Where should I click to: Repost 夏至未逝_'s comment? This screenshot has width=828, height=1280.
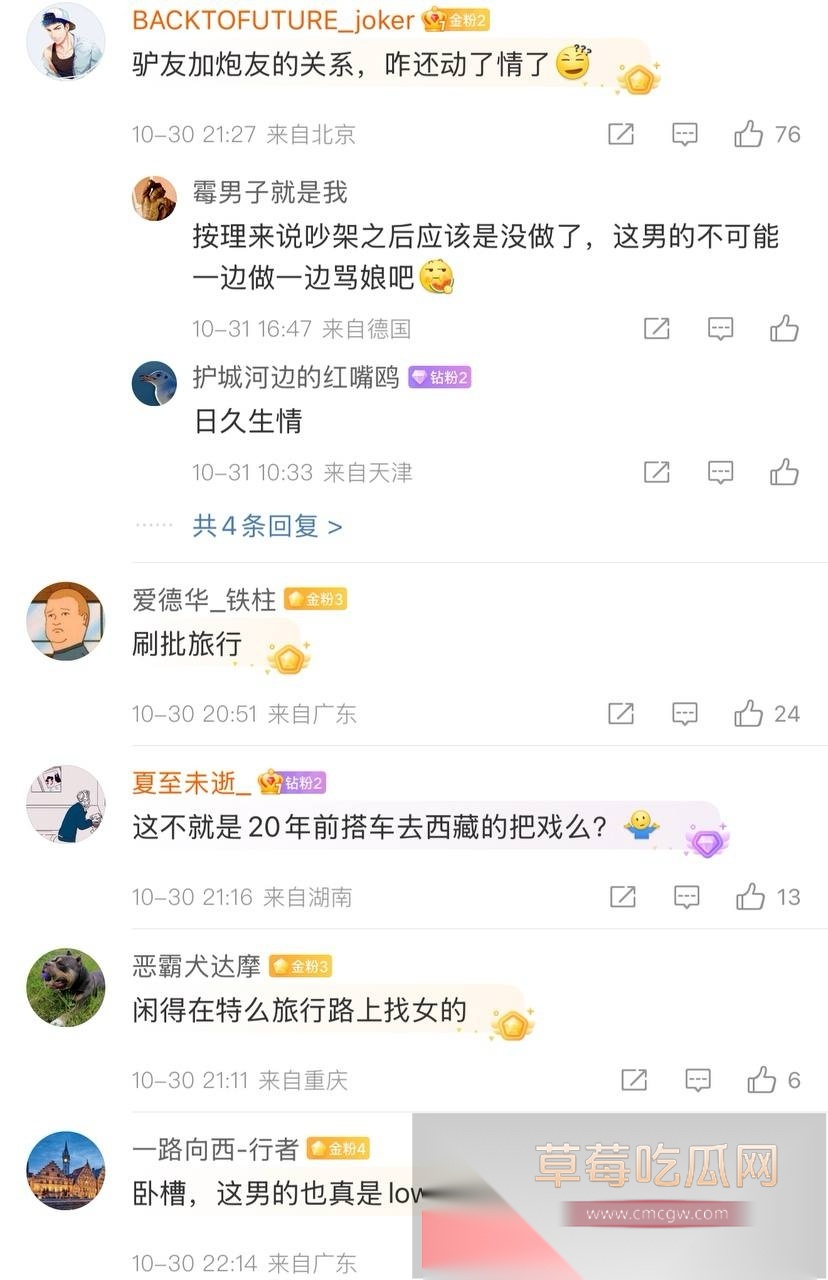pos(623,897)
